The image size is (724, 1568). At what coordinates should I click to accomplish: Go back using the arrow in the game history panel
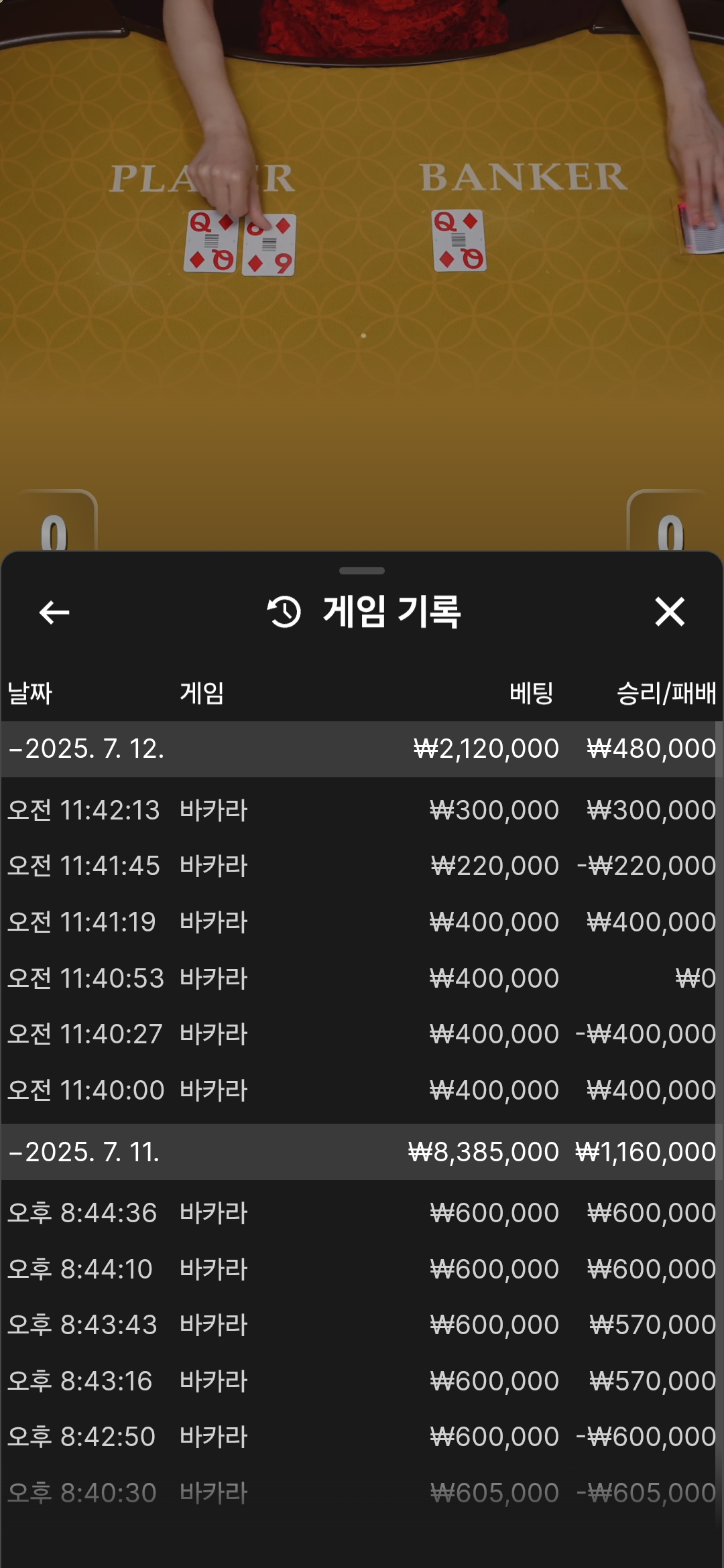[54, 612]
